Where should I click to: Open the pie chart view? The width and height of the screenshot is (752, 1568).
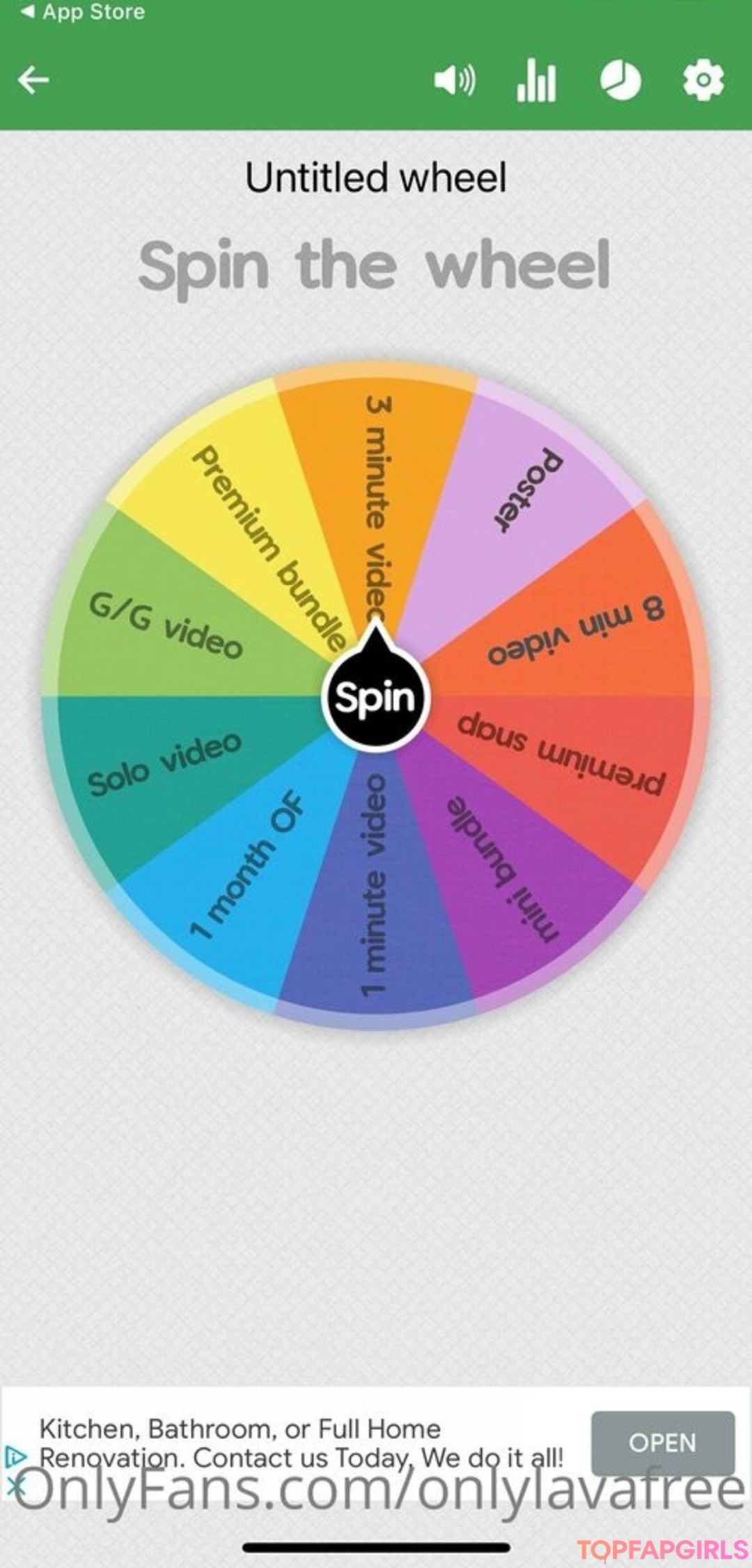(x=620, y=80)
